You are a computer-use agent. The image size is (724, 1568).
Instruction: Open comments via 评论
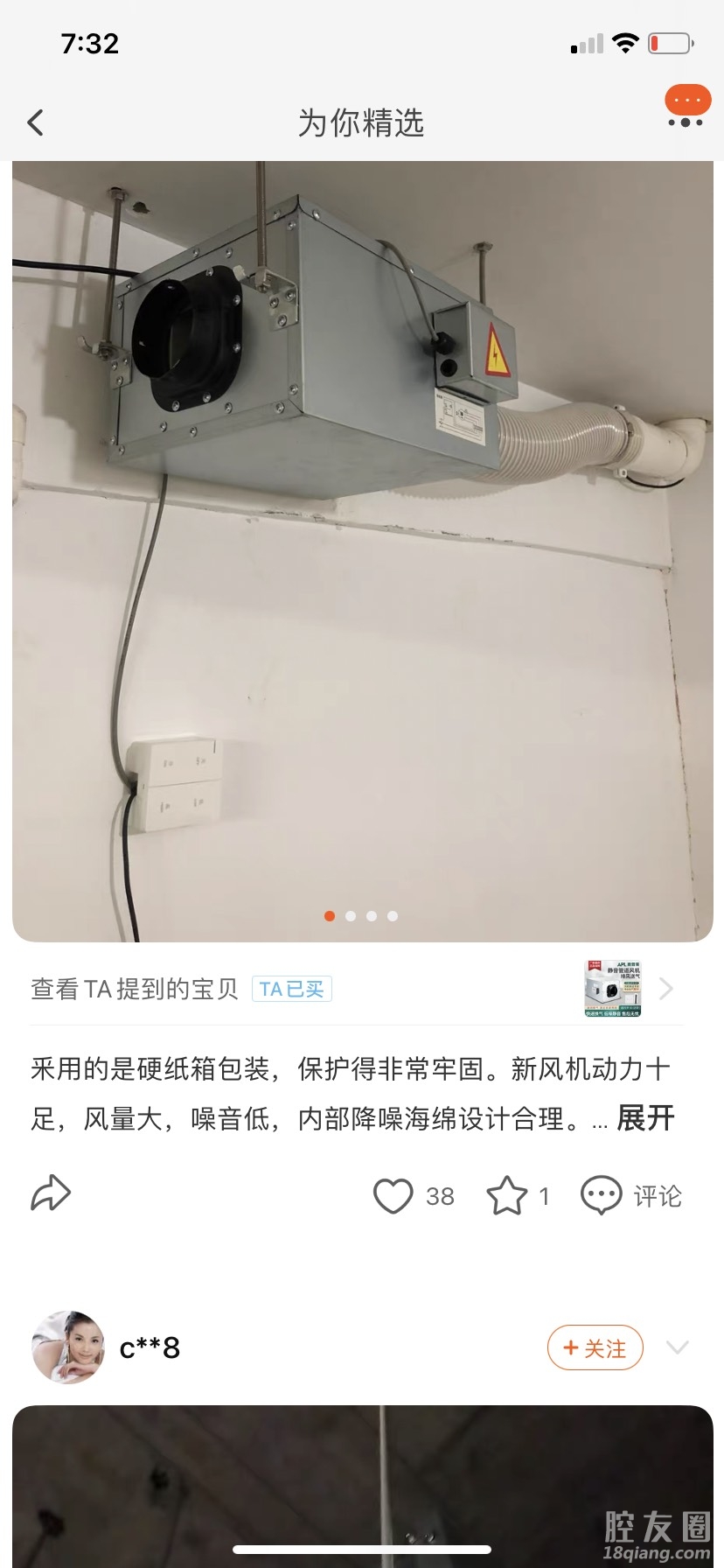[631, 1195]
